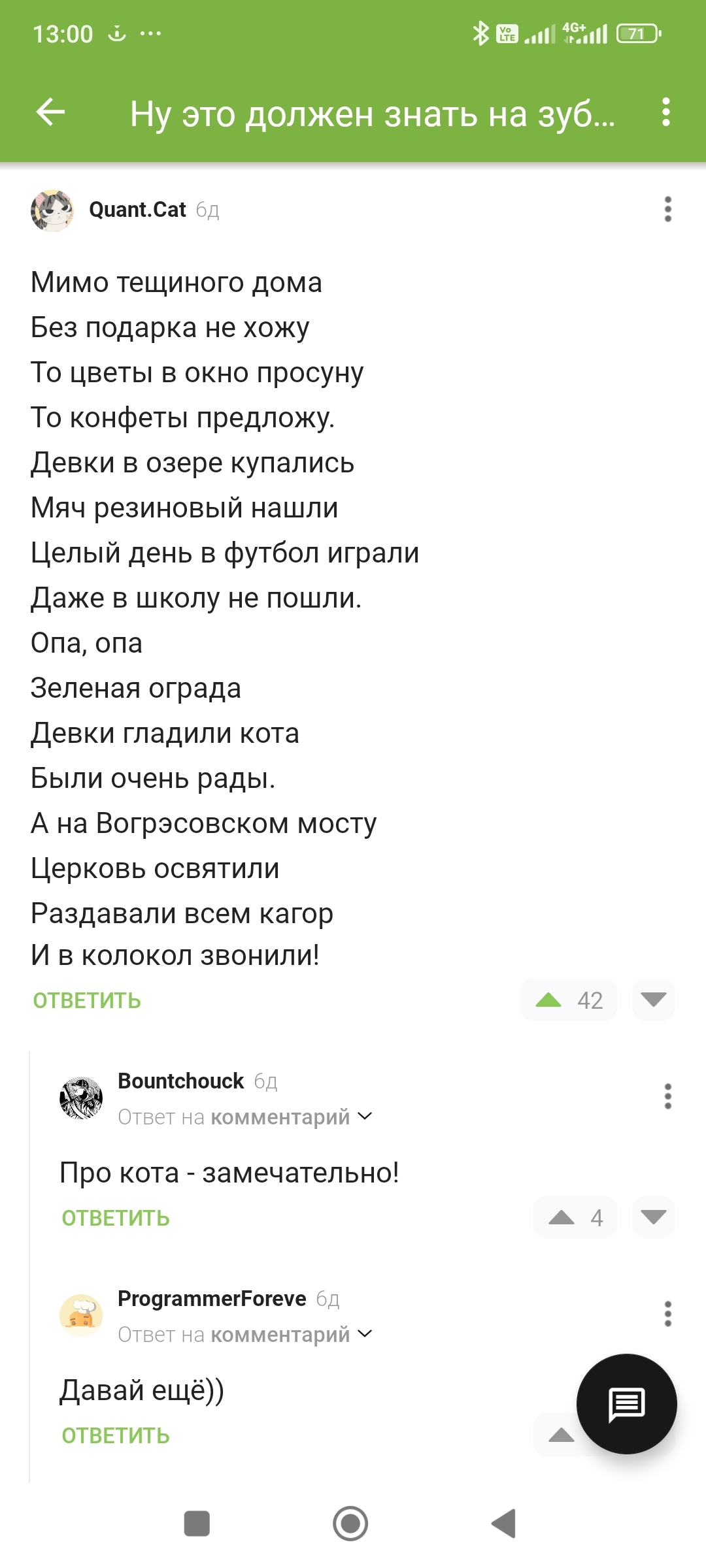Open system recent apps
706x1568 pixels.
pos(197,1524)
